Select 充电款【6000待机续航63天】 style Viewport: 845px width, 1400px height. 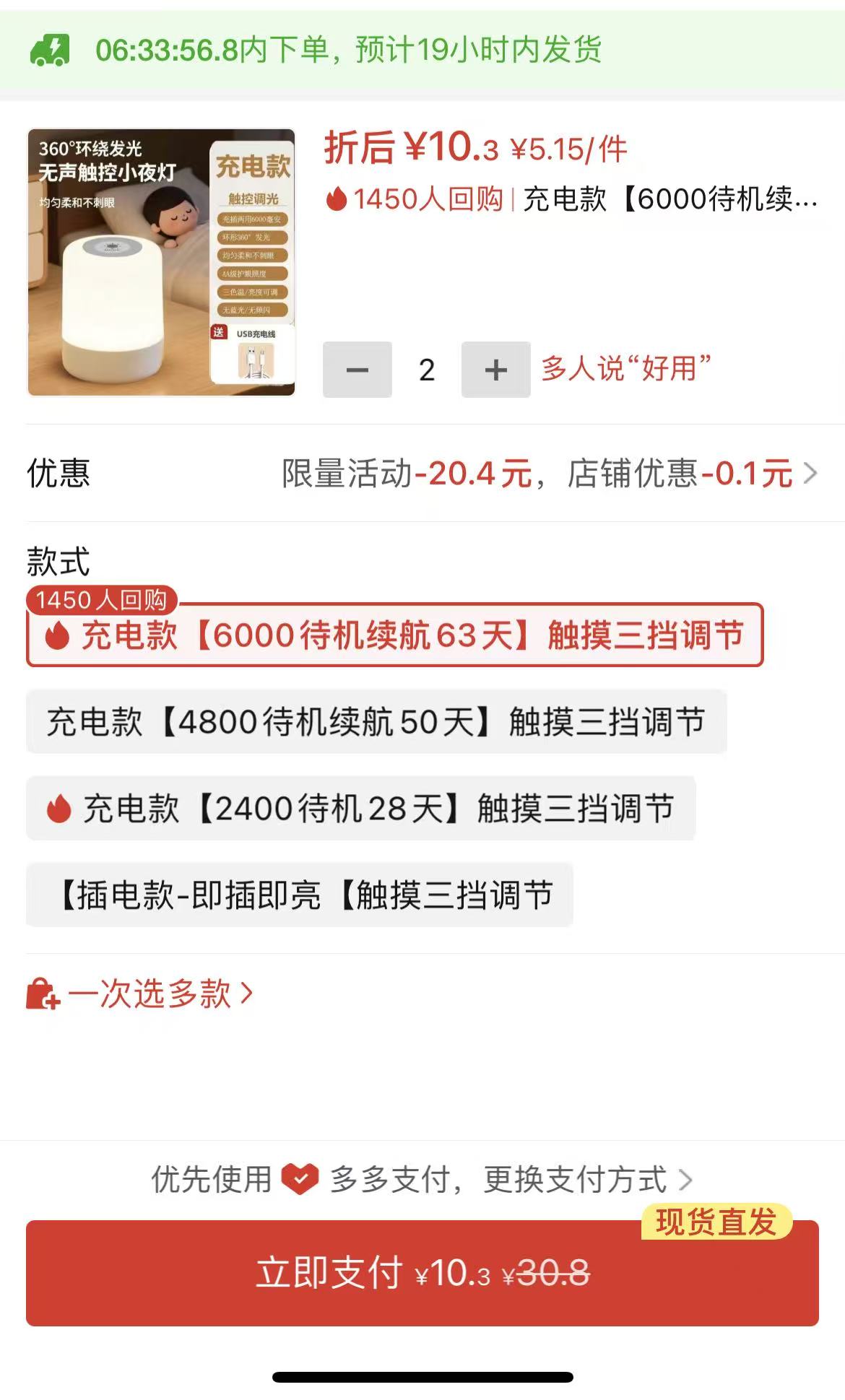click(394, 635)
